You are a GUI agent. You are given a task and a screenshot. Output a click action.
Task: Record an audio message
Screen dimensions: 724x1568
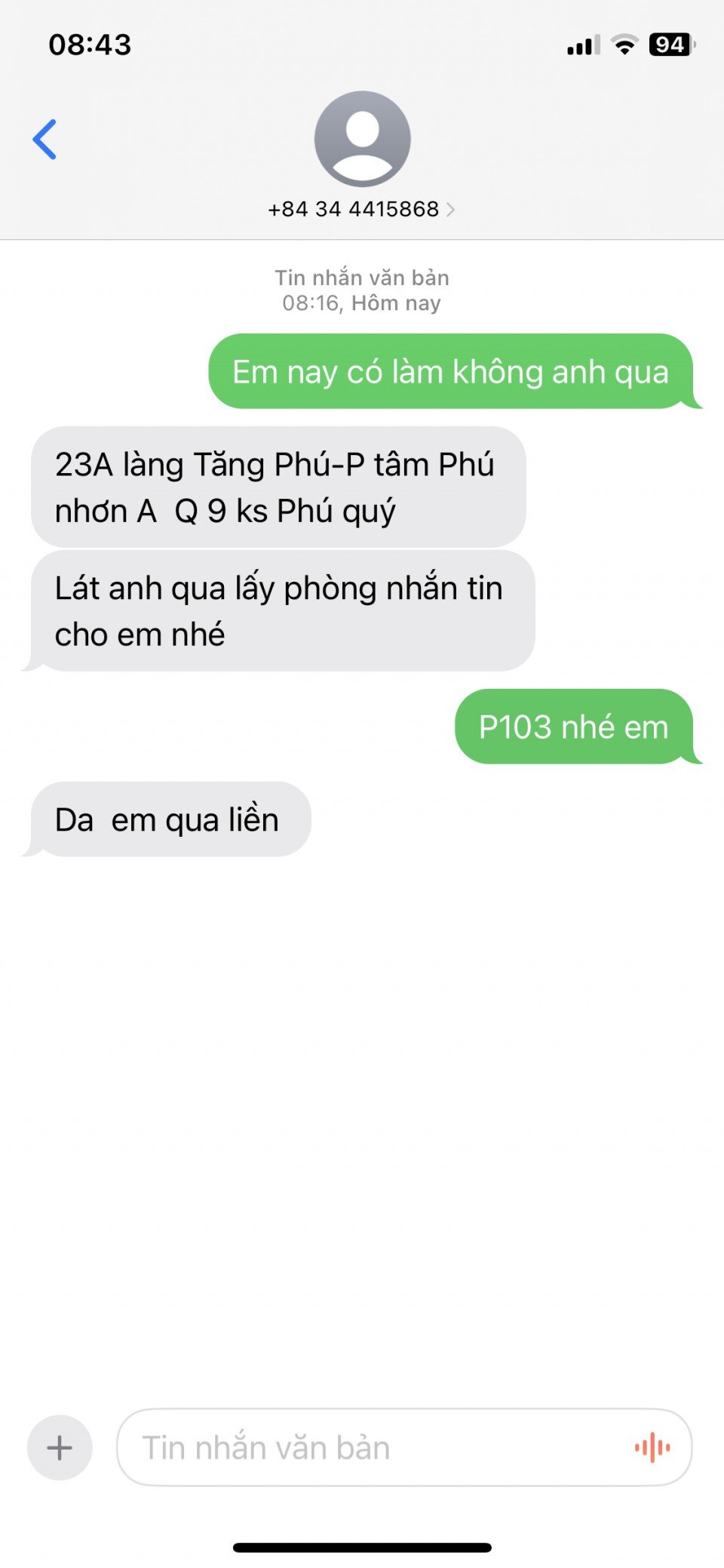pos(652,1447)
